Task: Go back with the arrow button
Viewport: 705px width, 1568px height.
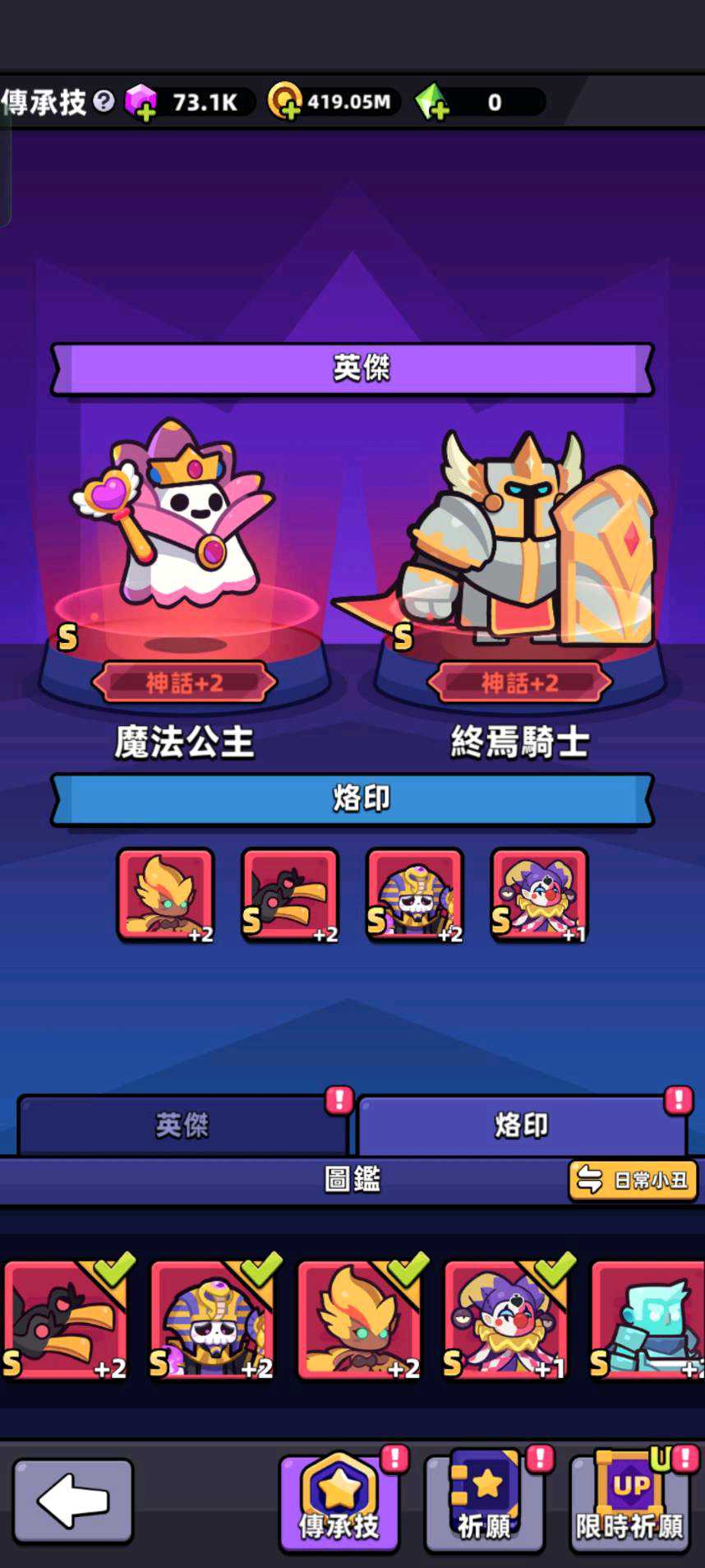Action: pyautogui.click(x=73, y=1501)
